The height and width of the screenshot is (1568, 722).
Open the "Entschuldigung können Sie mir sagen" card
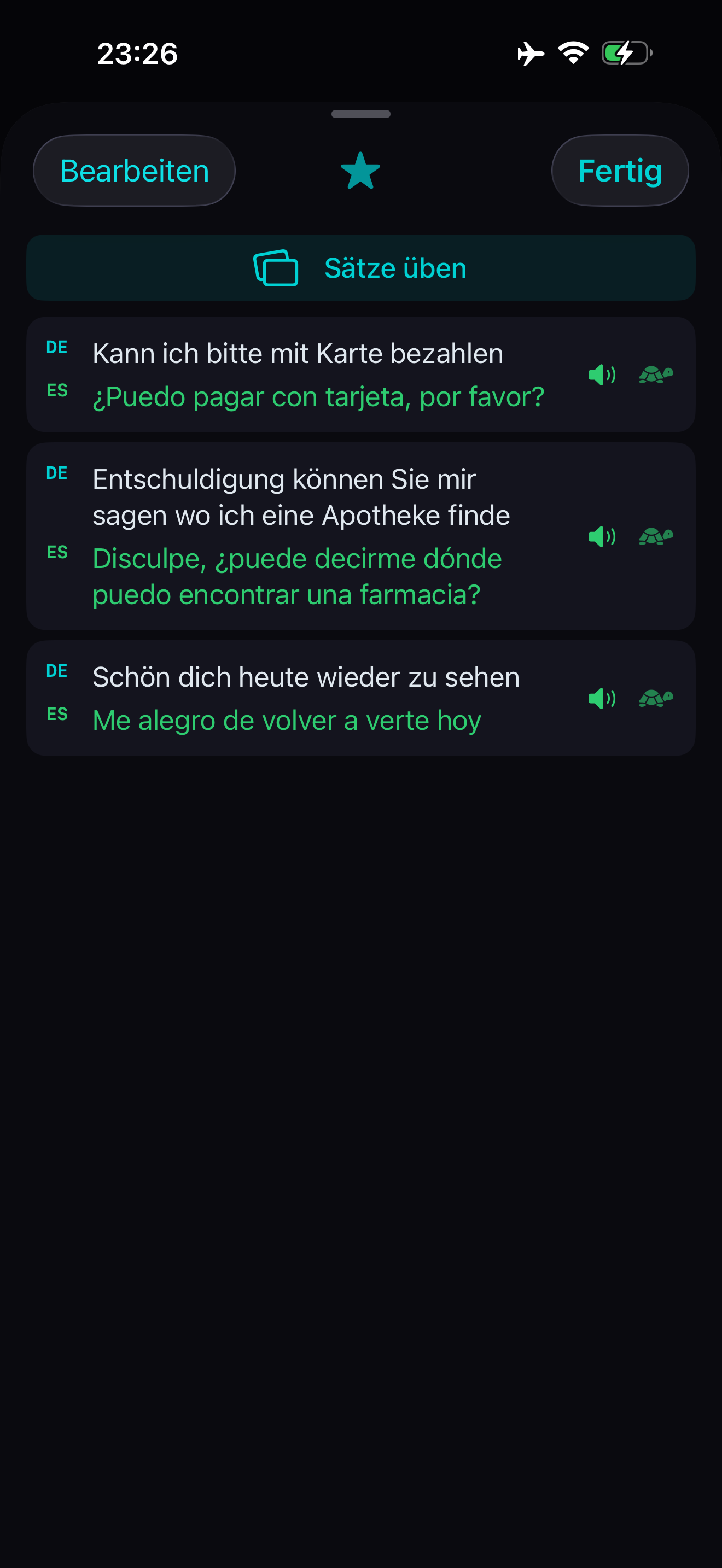298,536
